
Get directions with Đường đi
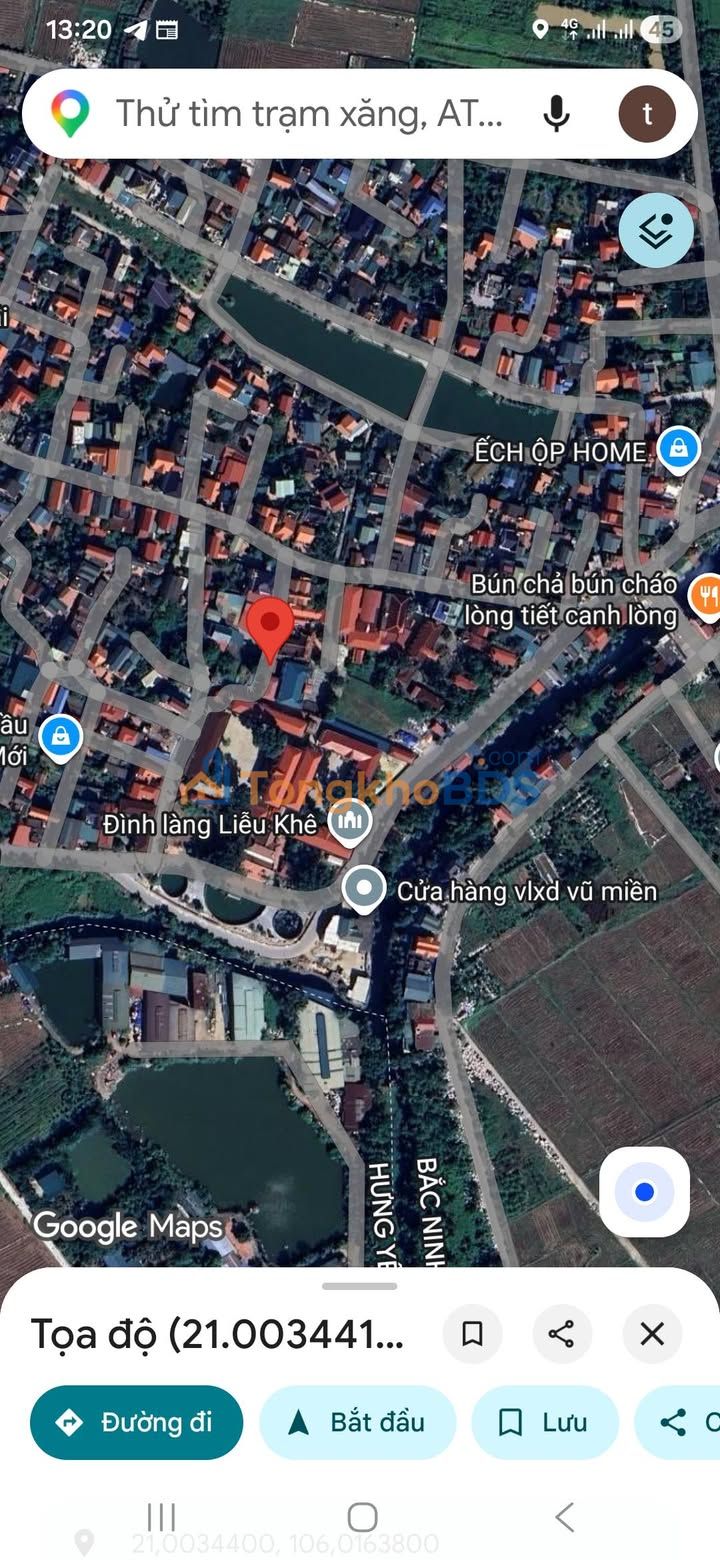coord(137,1422)
